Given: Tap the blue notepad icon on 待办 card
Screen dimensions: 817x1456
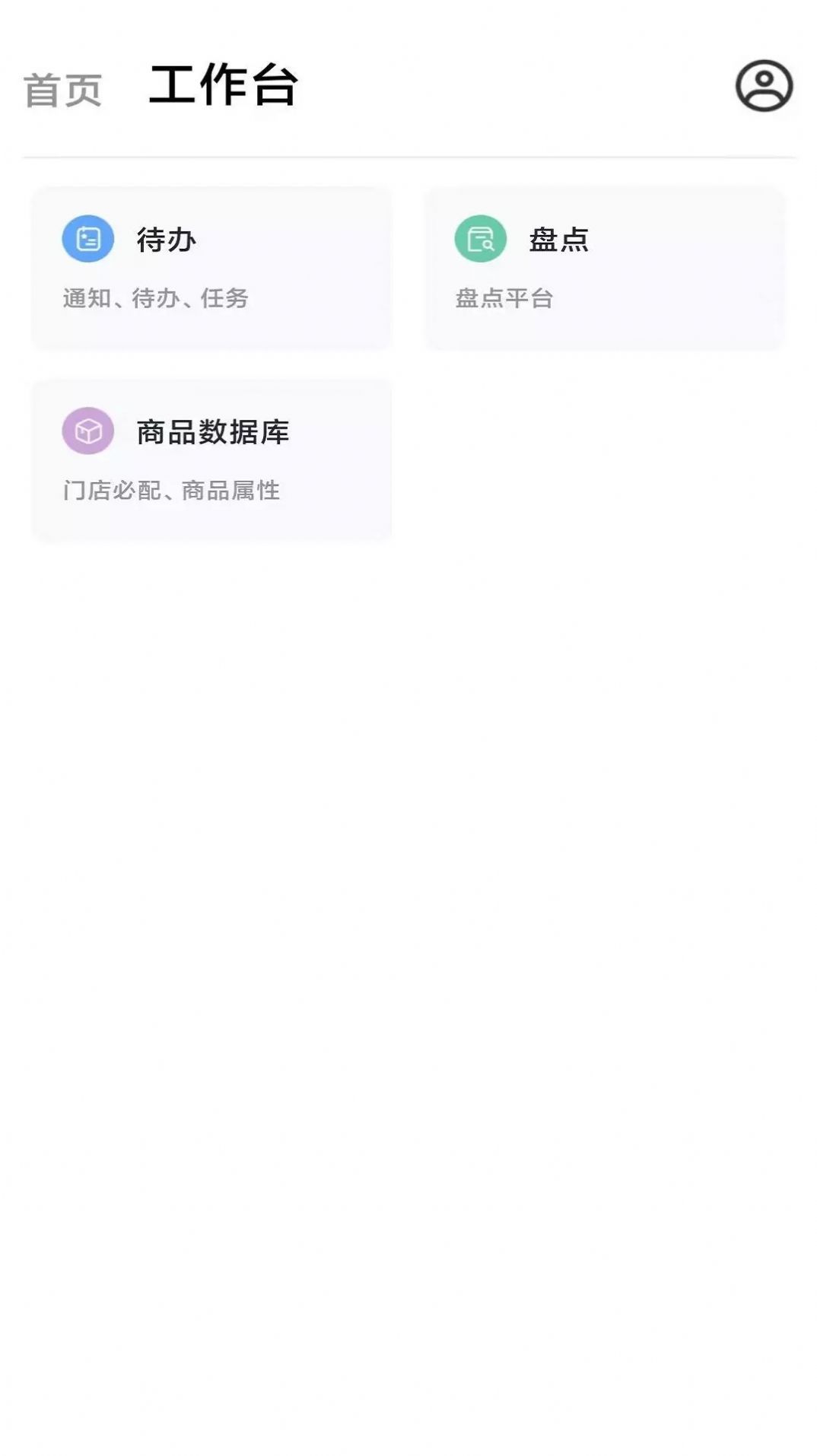Looking at the screenshot, I should pos(88,239).
